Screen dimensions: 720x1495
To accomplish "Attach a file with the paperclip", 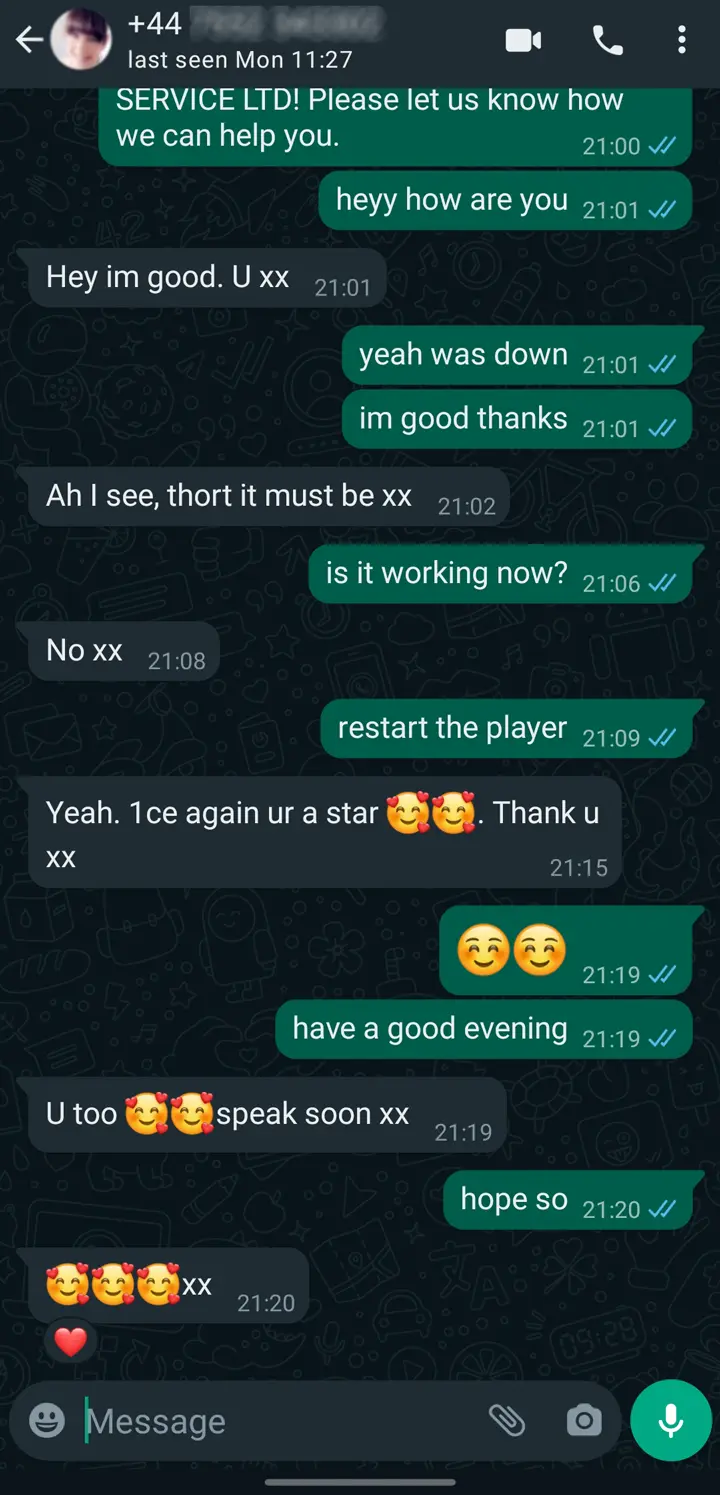I will tap(507, 1420).
